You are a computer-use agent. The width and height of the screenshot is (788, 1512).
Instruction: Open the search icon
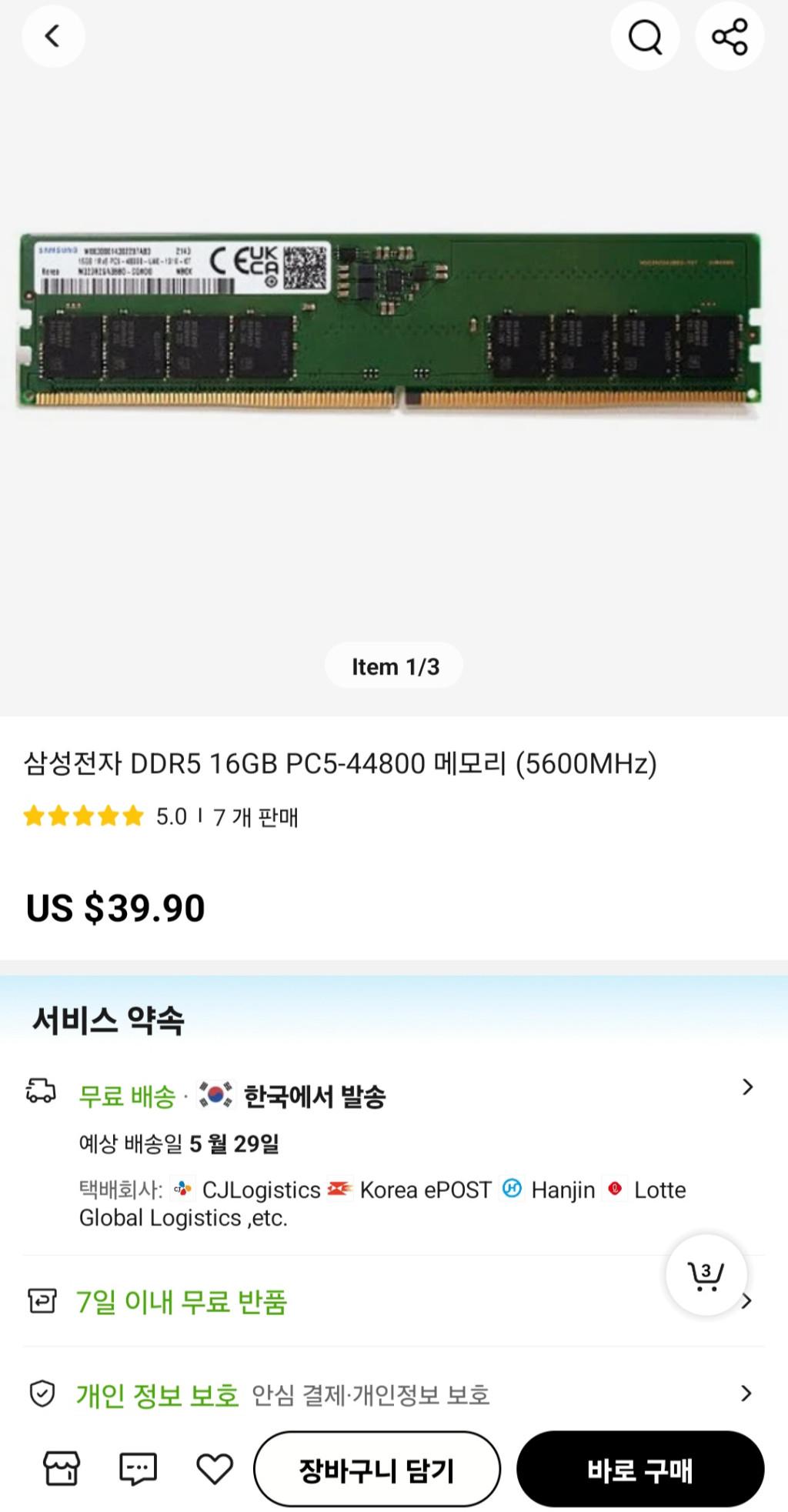(x=645, y=36)
